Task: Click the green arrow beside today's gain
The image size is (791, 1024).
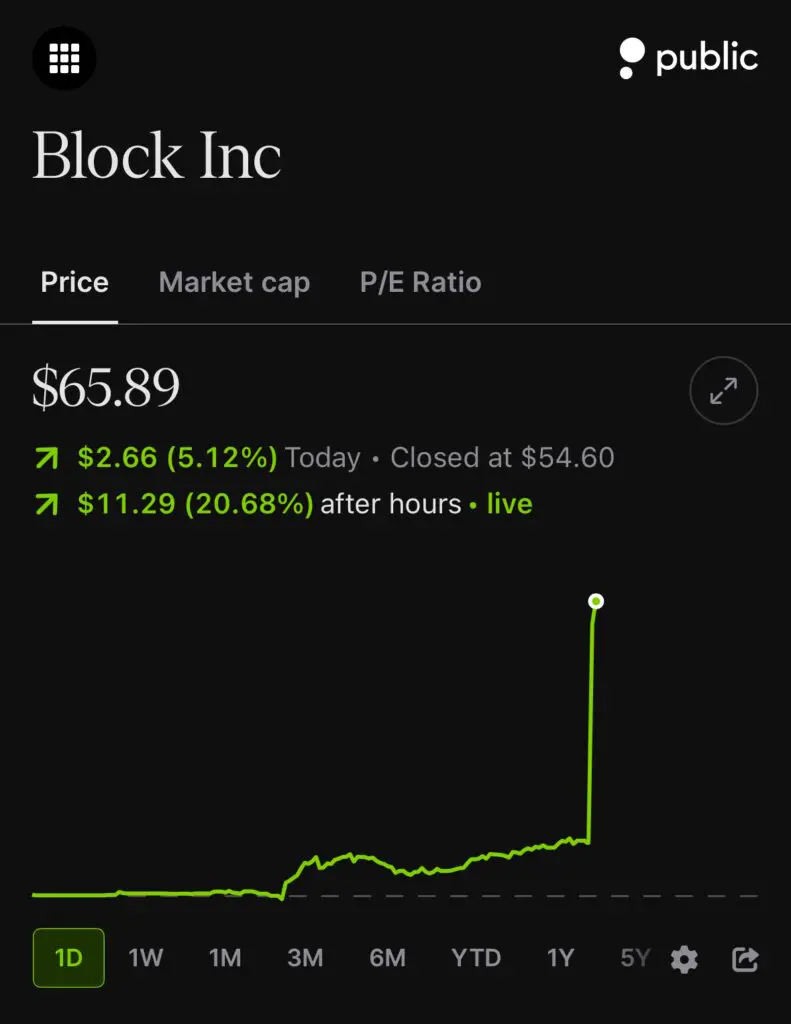Action: coord(44,457)
